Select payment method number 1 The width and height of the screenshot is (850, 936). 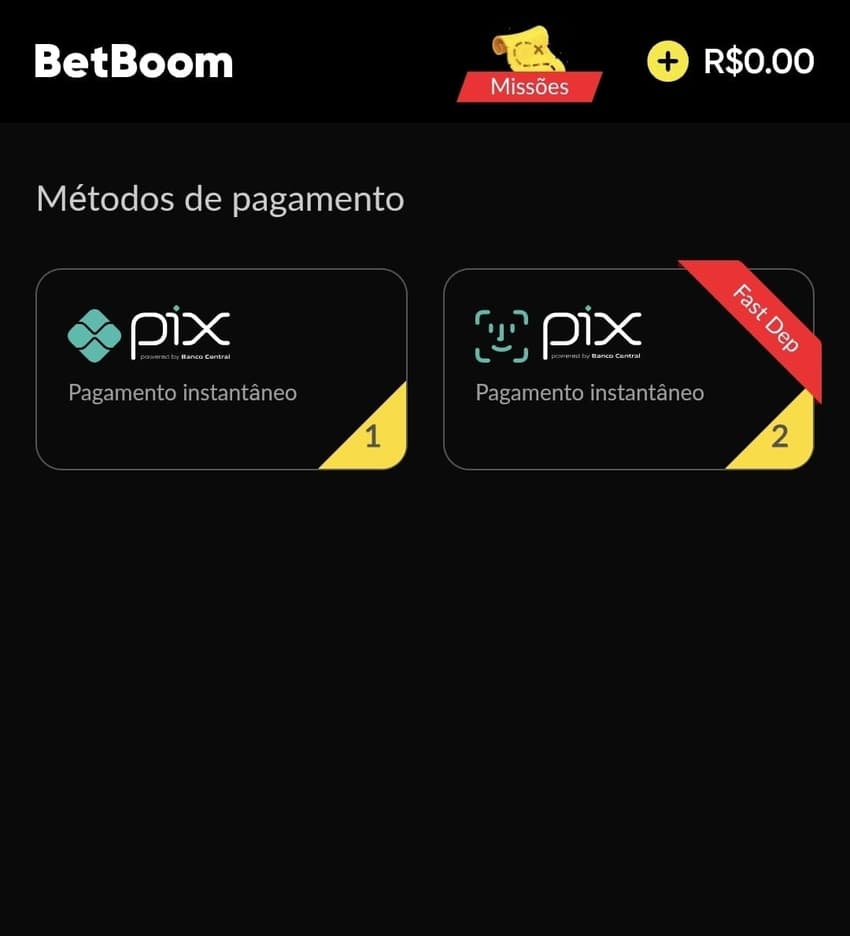(222, 367)
